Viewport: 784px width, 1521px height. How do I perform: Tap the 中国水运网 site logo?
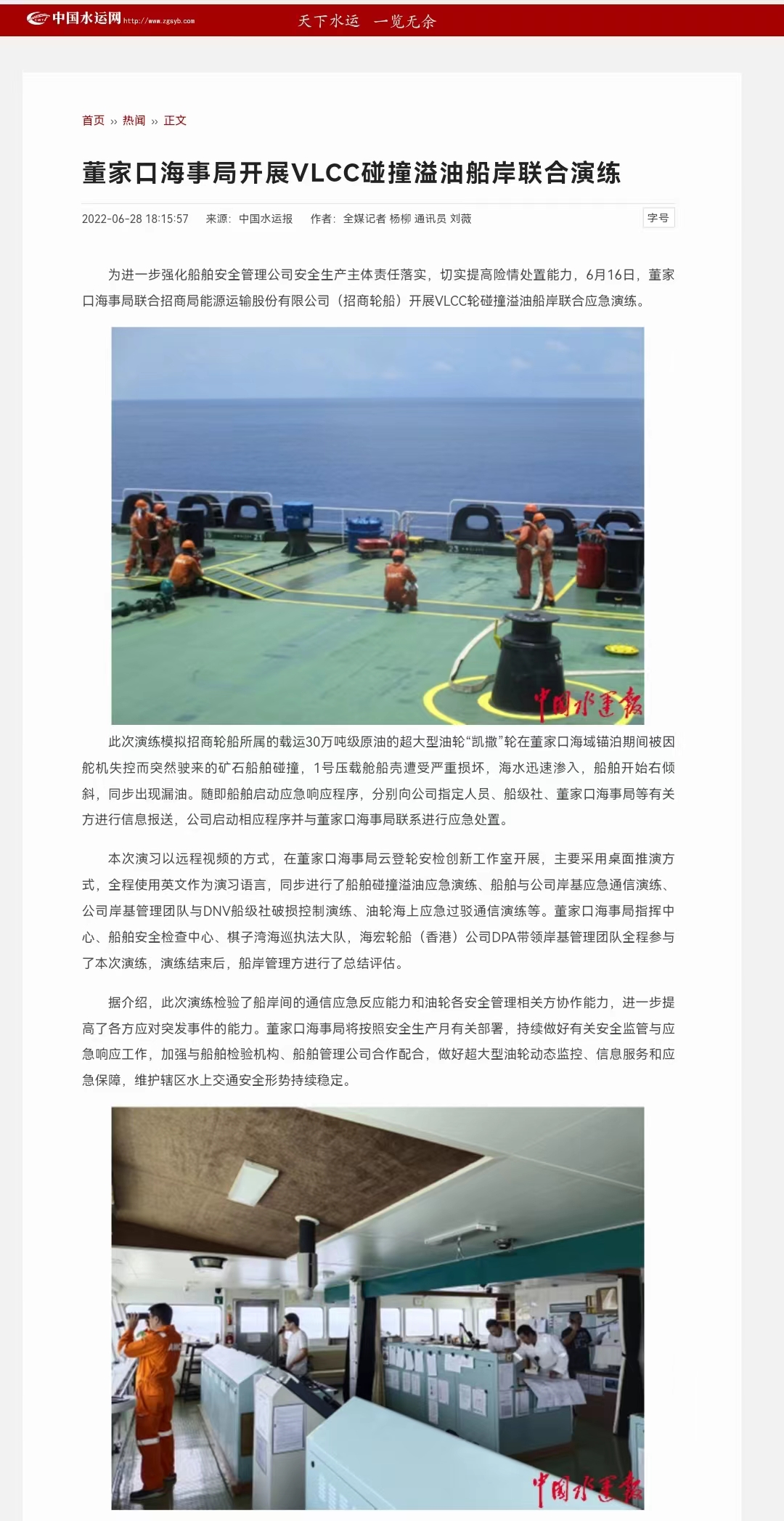coord(110,18)
